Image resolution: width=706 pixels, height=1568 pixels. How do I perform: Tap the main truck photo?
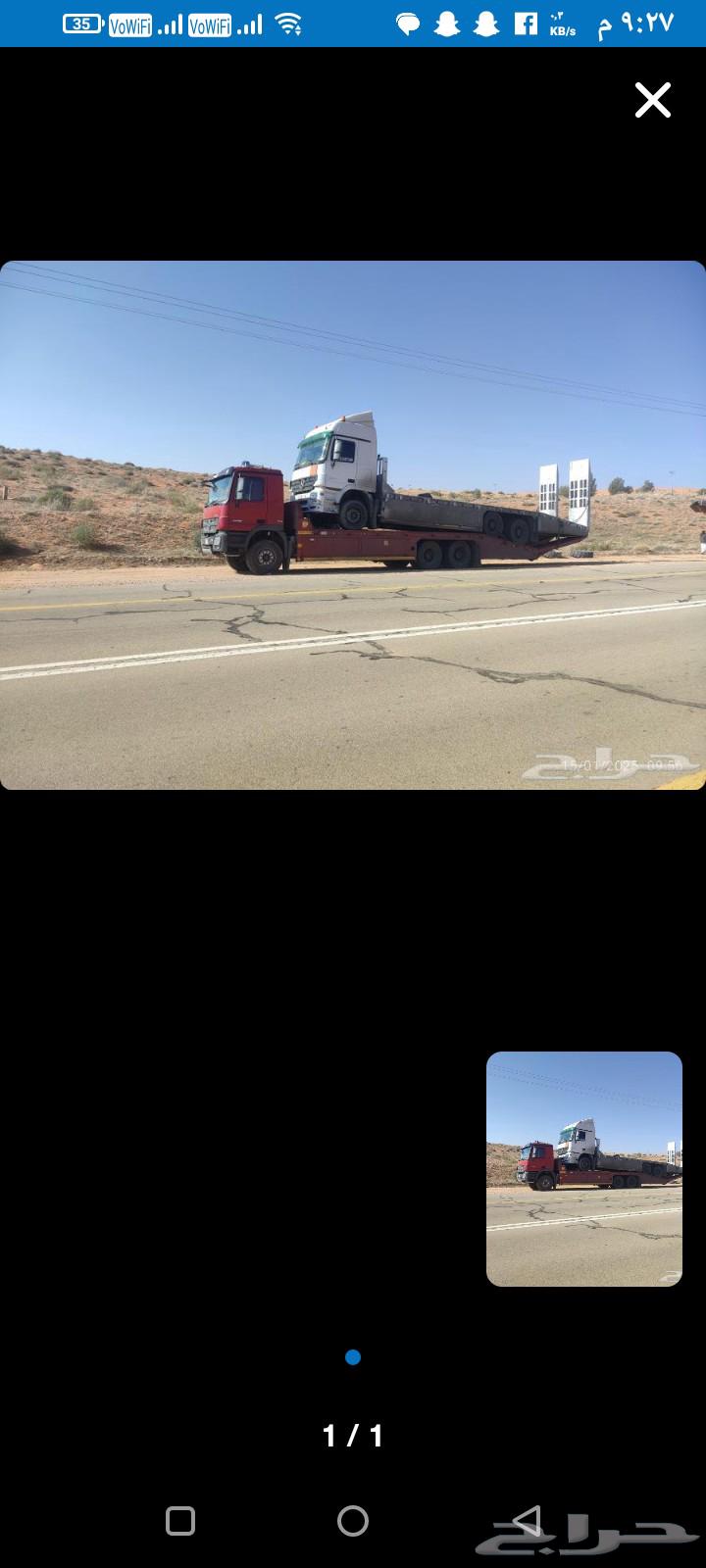point(353,524)
